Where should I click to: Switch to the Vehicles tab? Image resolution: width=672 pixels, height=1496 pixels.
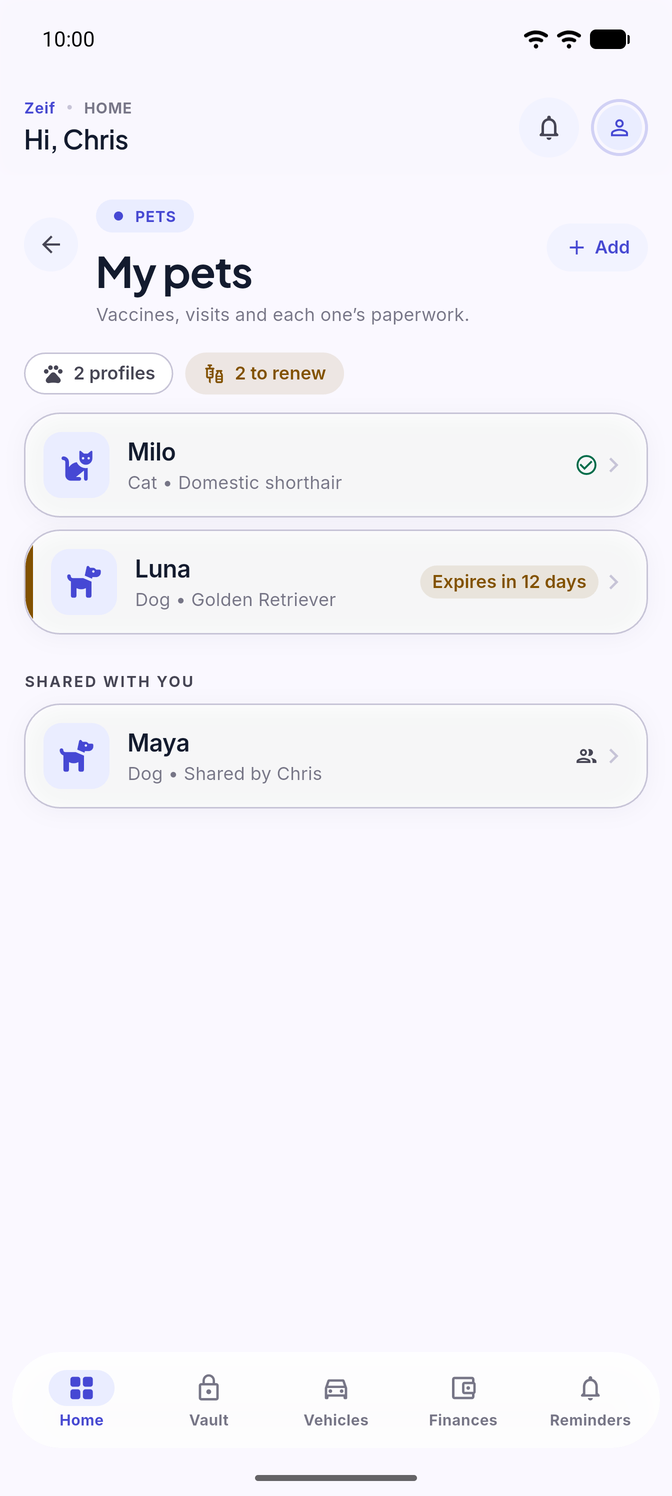336,1400
